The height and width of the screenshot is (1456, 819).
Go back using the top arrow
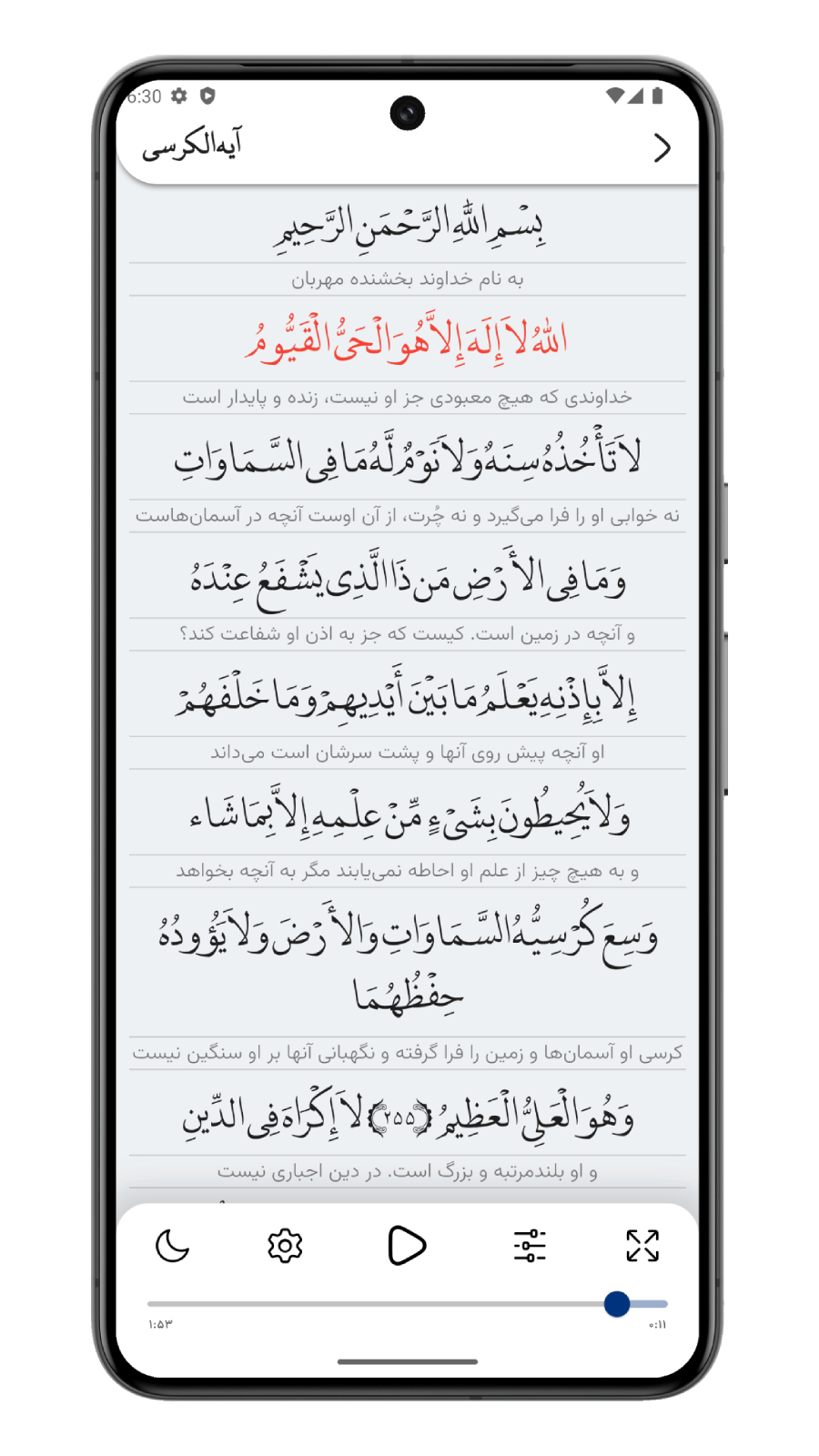coord(662,147)
